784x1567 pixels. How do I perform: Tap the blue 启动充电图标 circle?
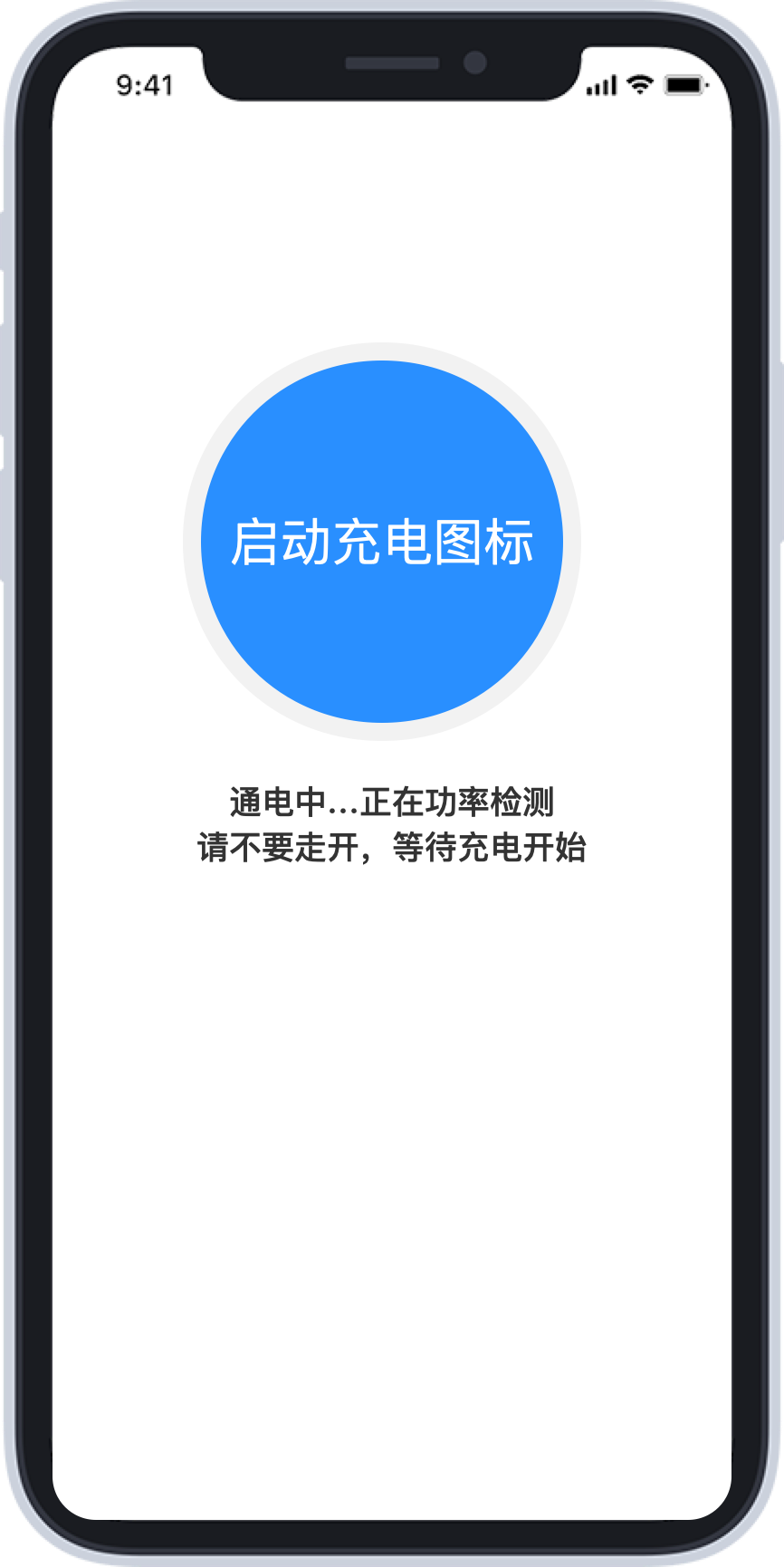381,542
